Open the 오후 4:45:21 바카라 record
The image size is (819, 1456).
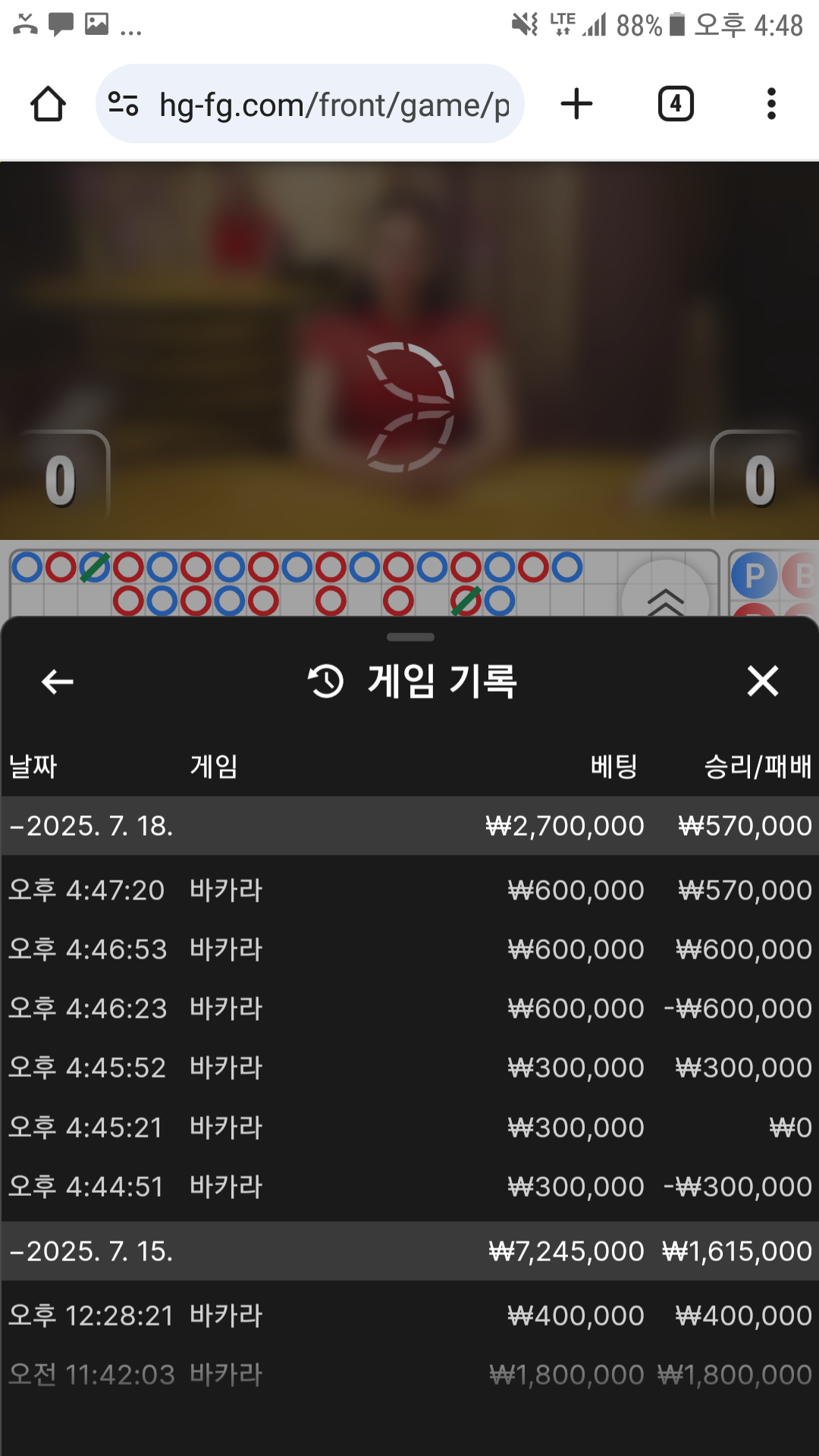tap(409, 1128)
